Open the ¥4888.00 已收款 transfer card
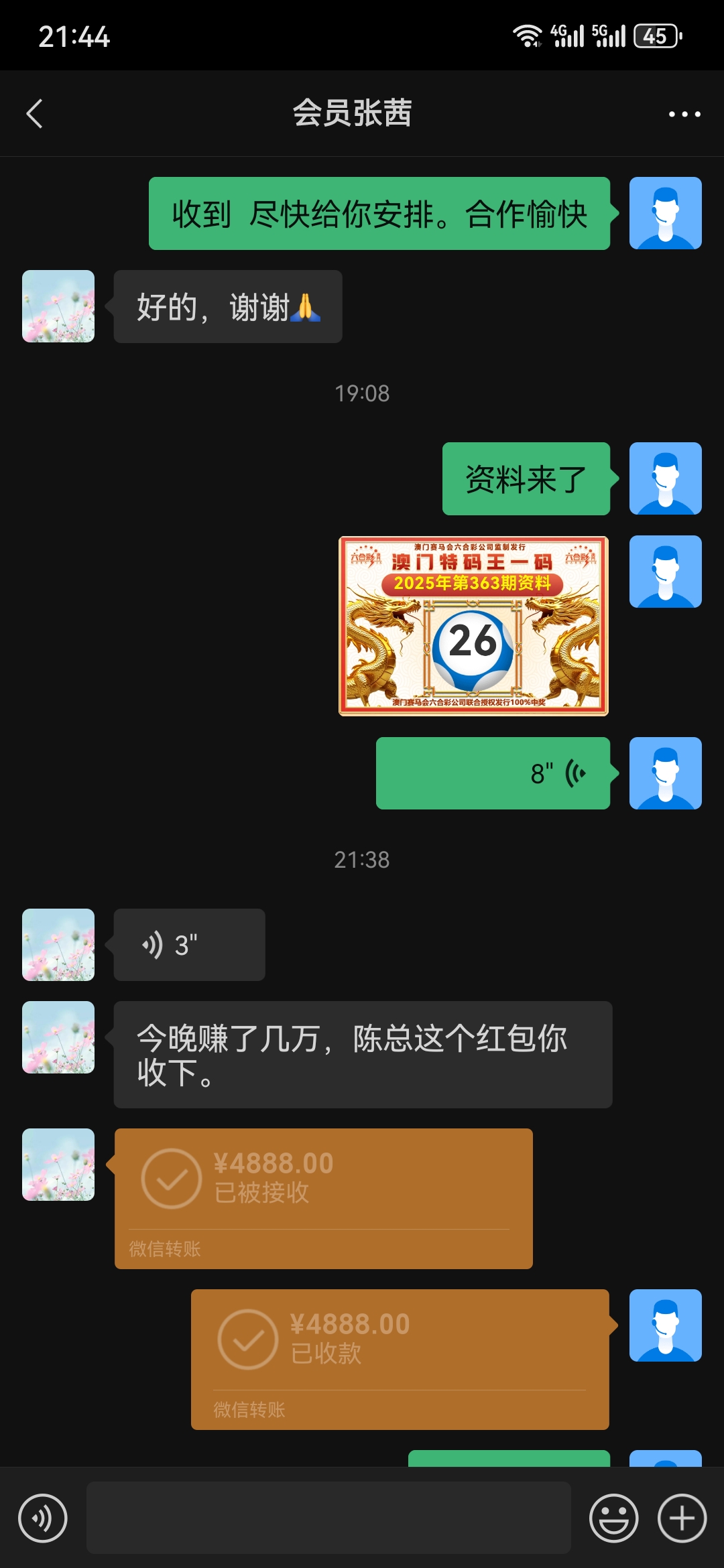The width and height of the screenshot is (724, 1568). point(400,1359)
